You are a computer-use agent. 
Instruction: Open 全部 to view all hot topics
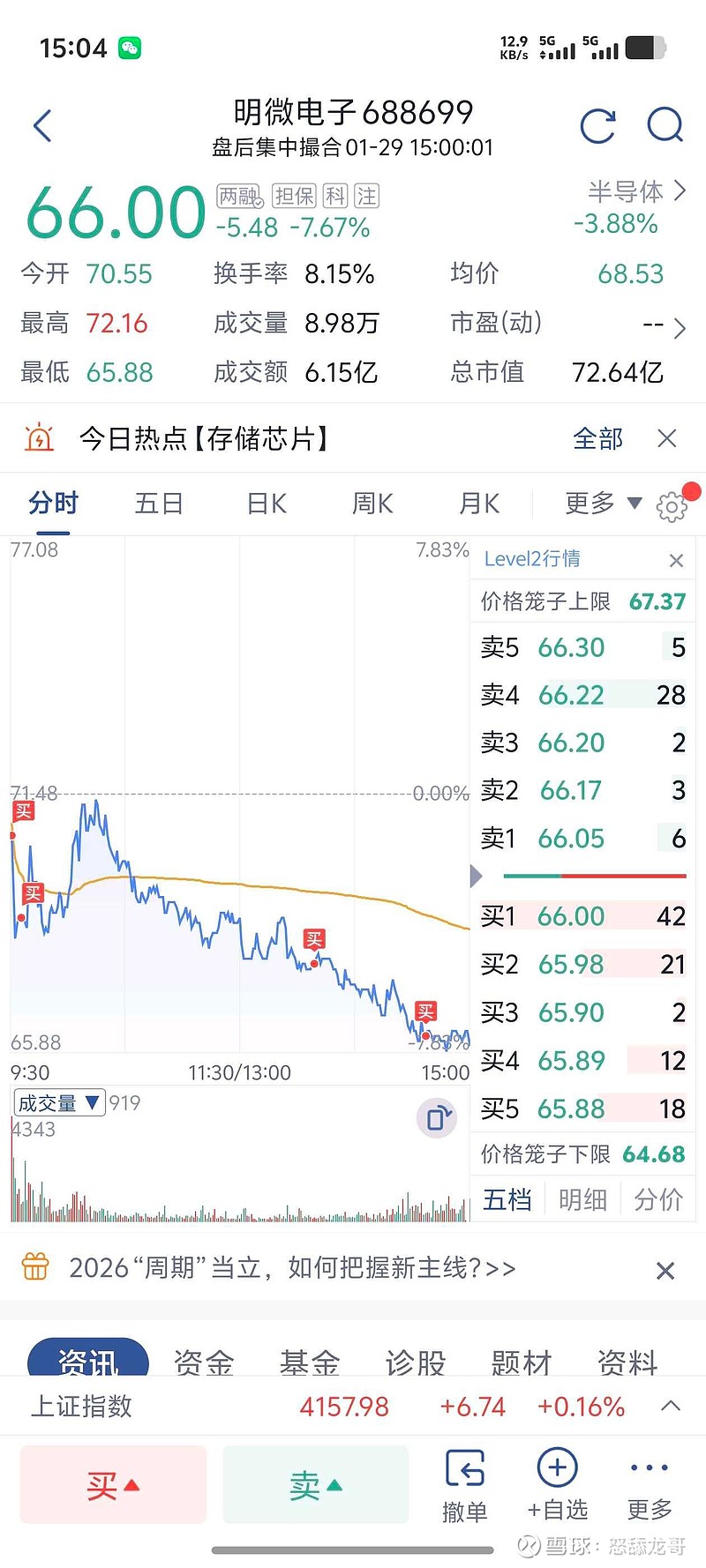tap(599, 438)
